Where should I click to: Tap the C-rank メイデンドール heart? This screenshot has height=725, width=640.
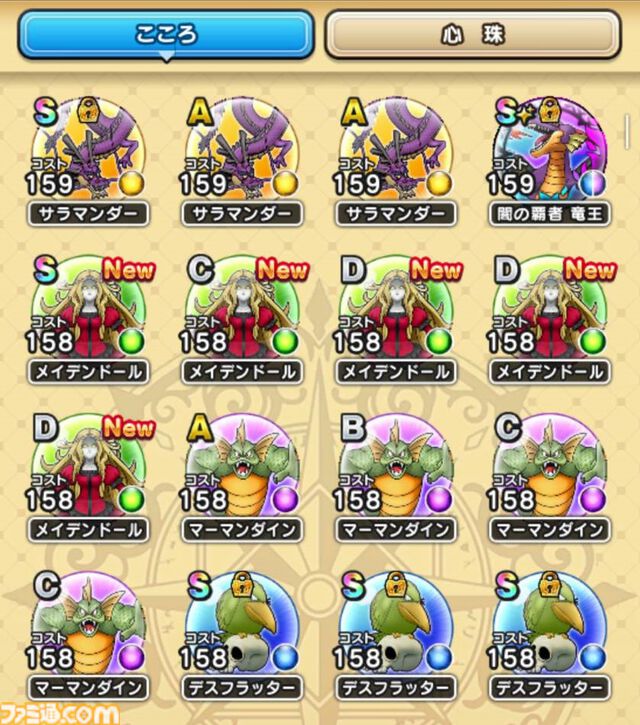(x=244, y=310)
